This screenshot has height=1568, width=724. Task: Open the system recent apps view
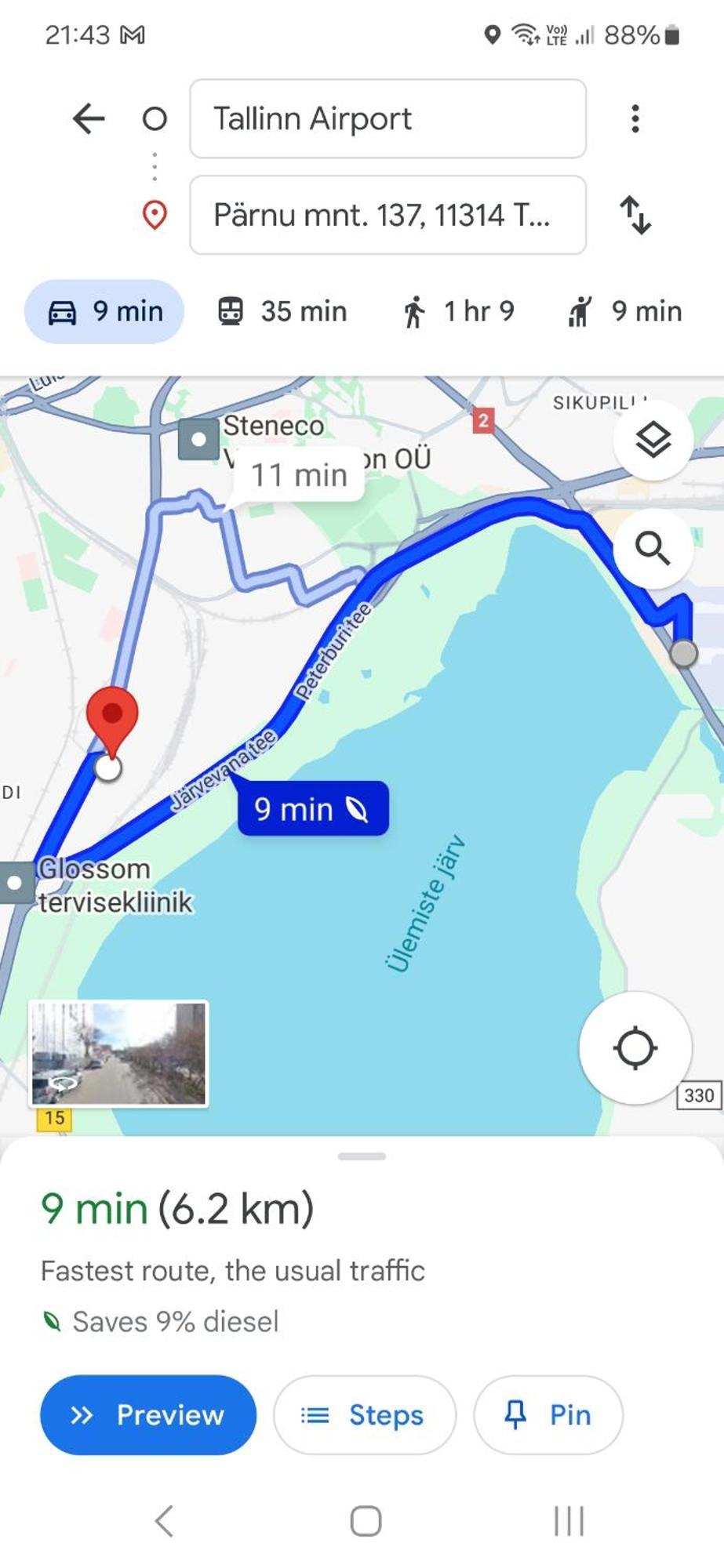569,1521
